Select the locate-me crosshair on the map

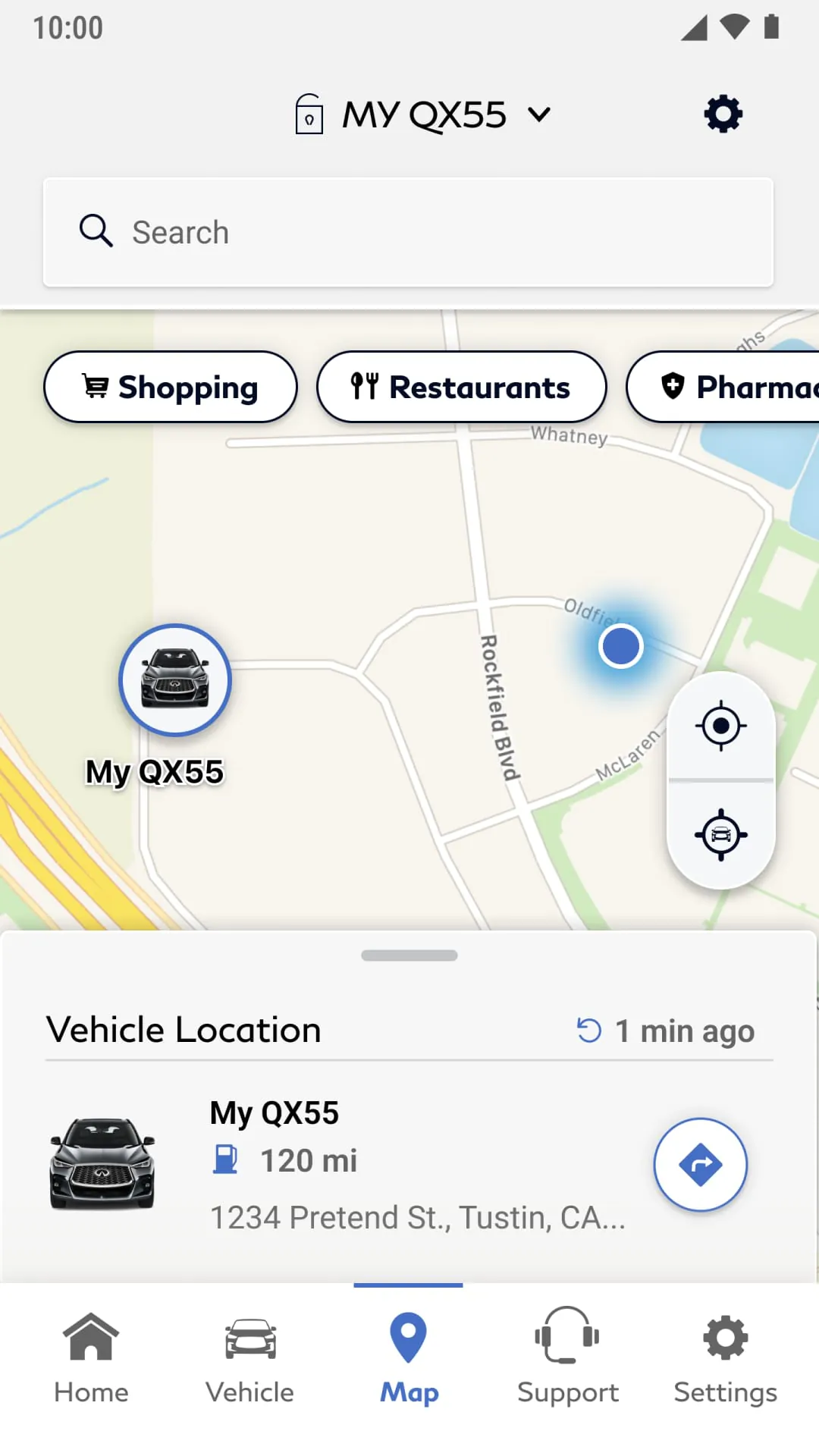[720, 725]
